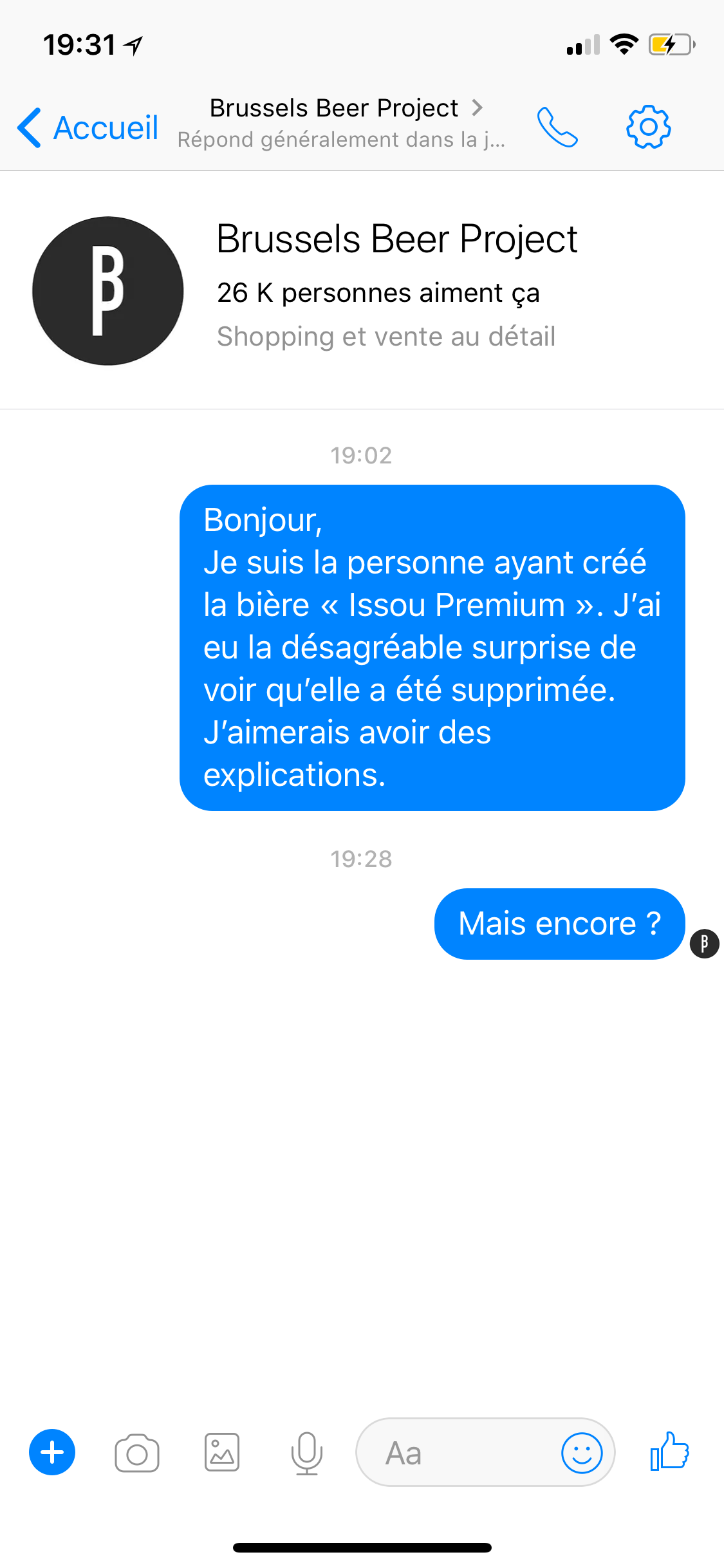The width and height of the screenshot is (724, 1568).
Task: Go back to Accueil
Action: 88,127
